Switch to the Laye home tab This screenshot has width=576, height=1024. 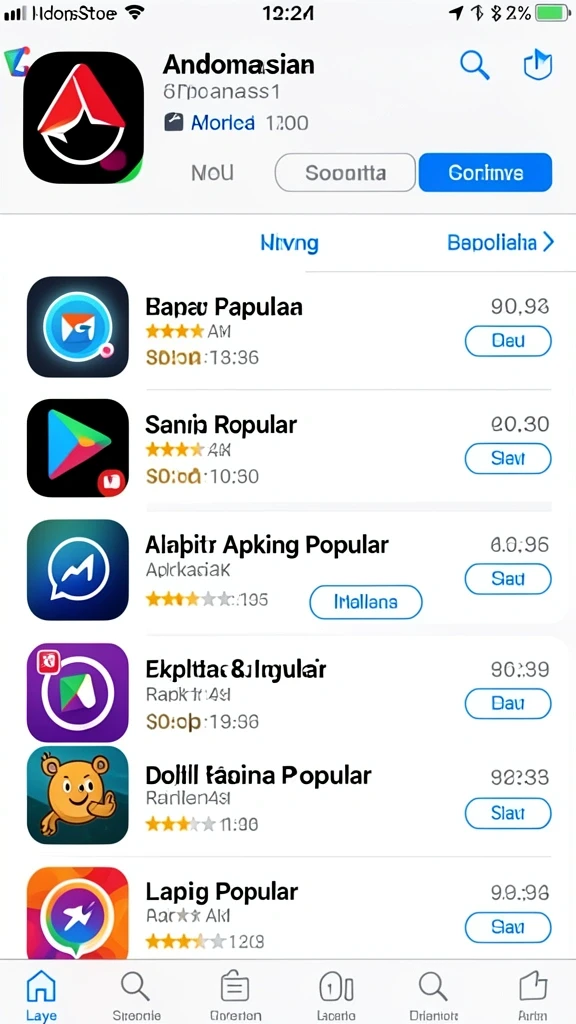(41, 995)
